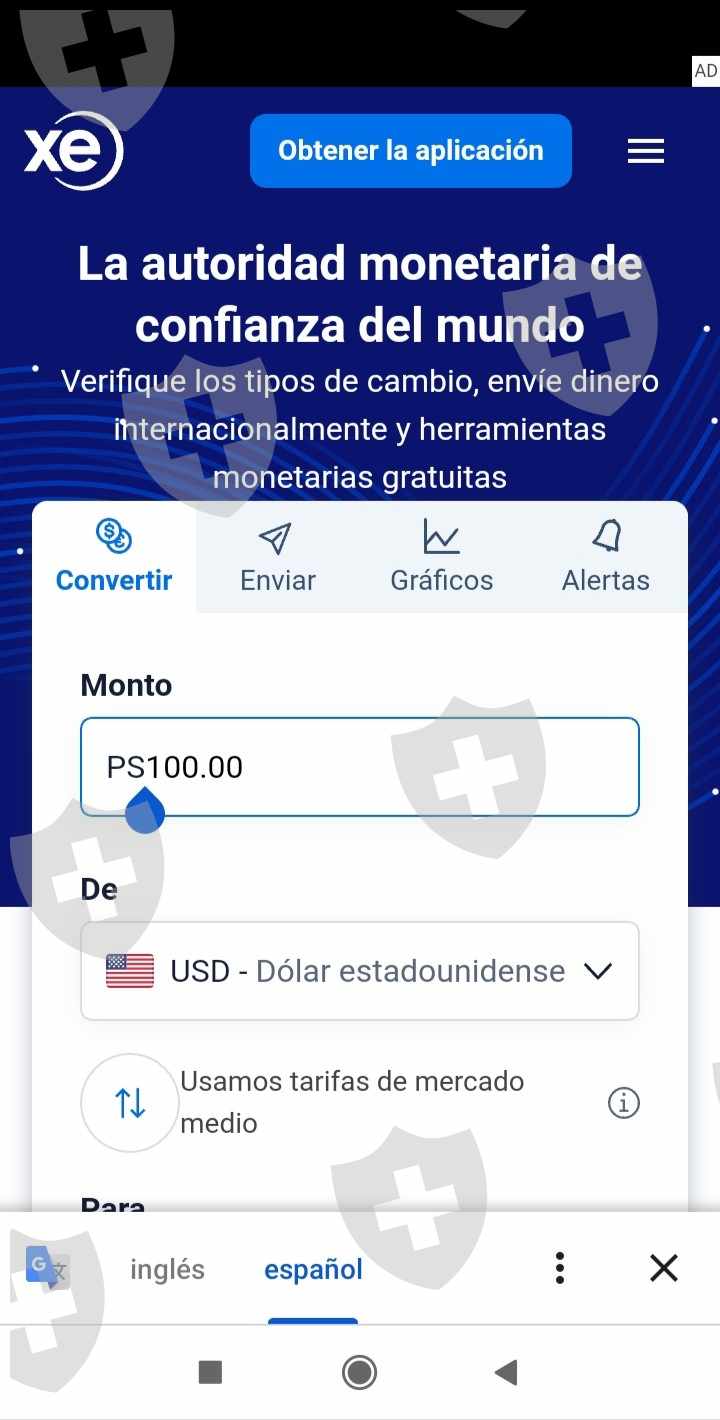The image size is (720, 1420).
Task: Open the Gráficos tab
Action: point(442,557)
